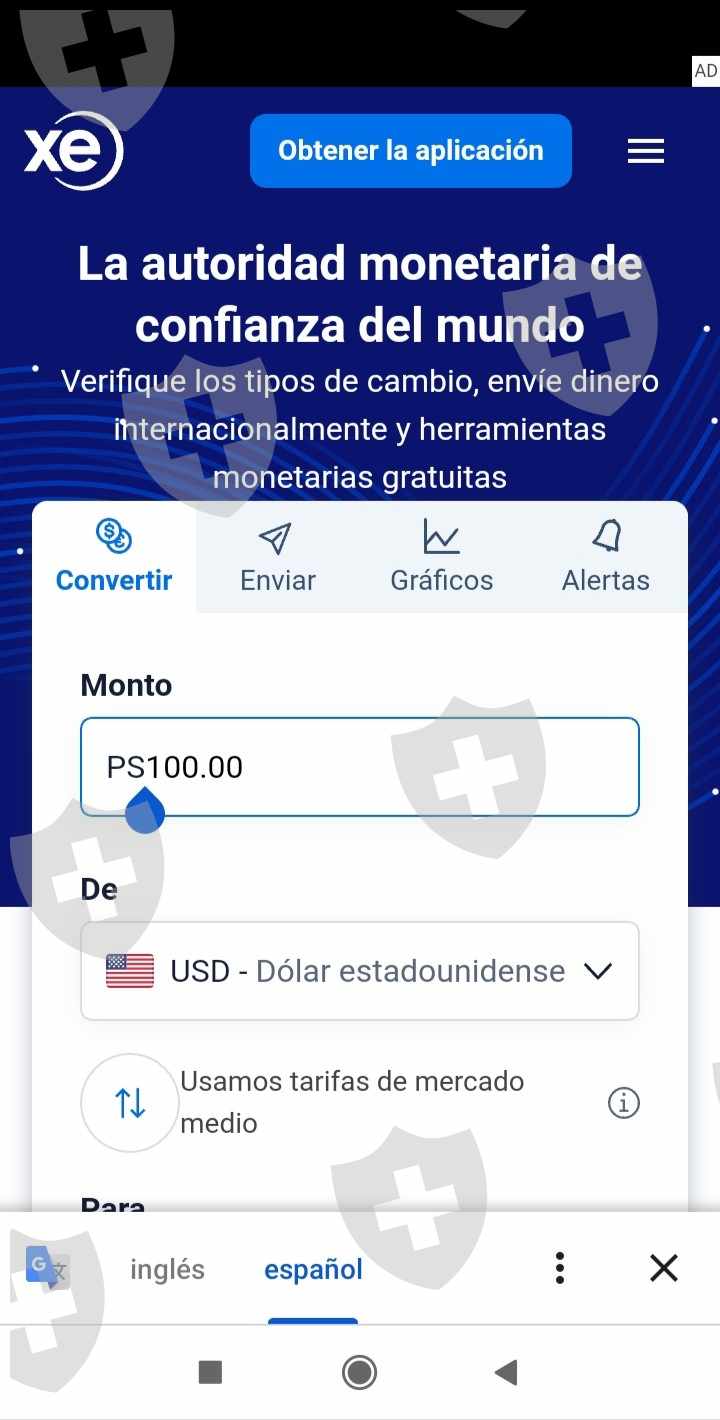The image size is (720, 1420).
Task: Open the Gráficos tab
Action: point(442,557)
